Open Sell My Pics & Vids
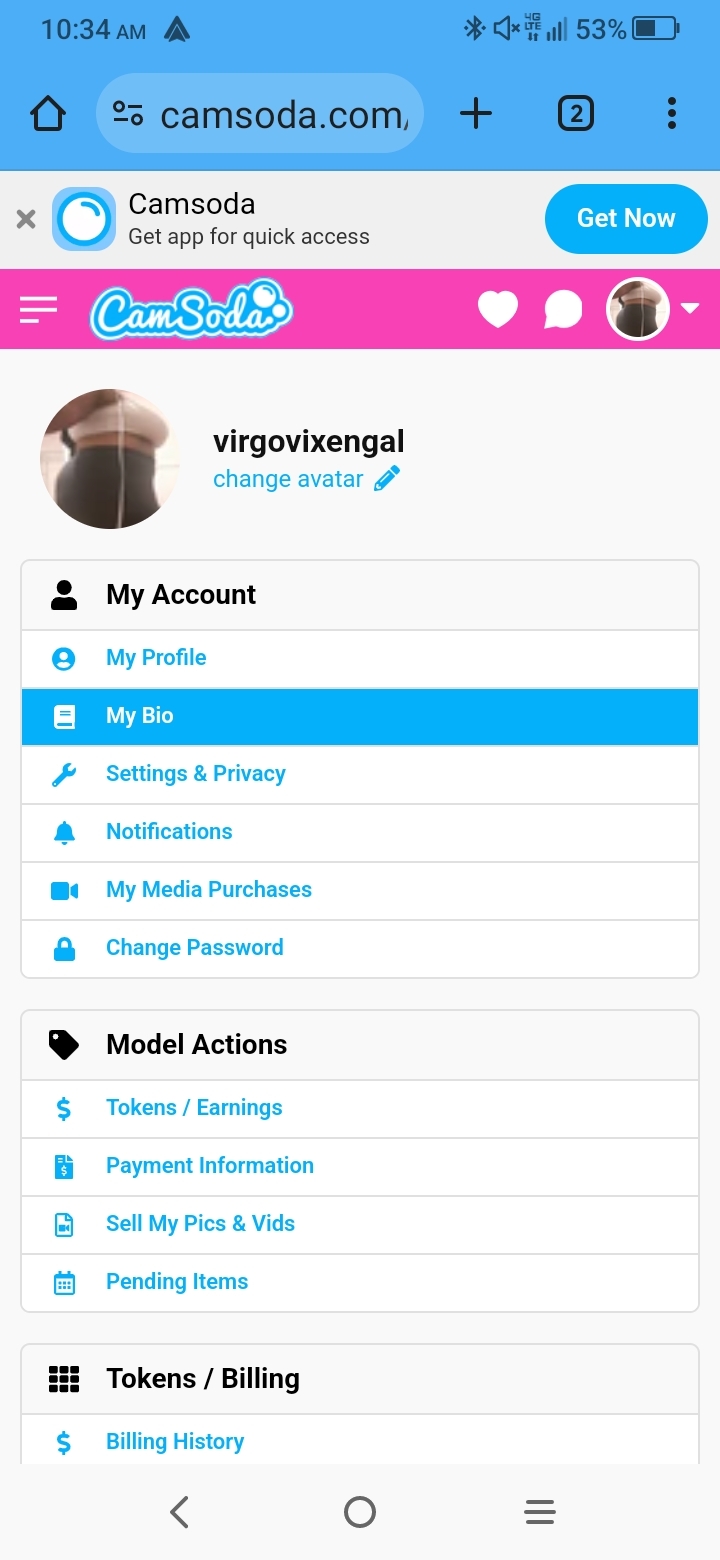Viewport: 720px width, 1560px height. pyautogui.click(x=200, y=1224)
